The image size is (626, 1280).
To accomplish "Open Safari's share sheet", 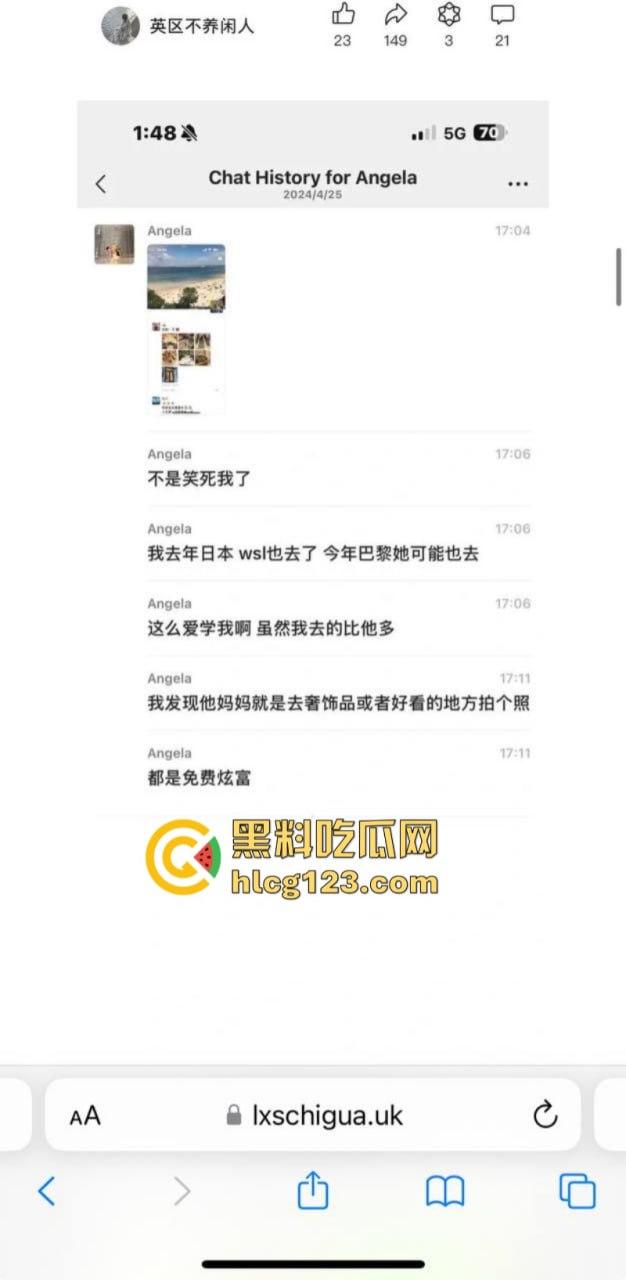I will [313, 1191].
